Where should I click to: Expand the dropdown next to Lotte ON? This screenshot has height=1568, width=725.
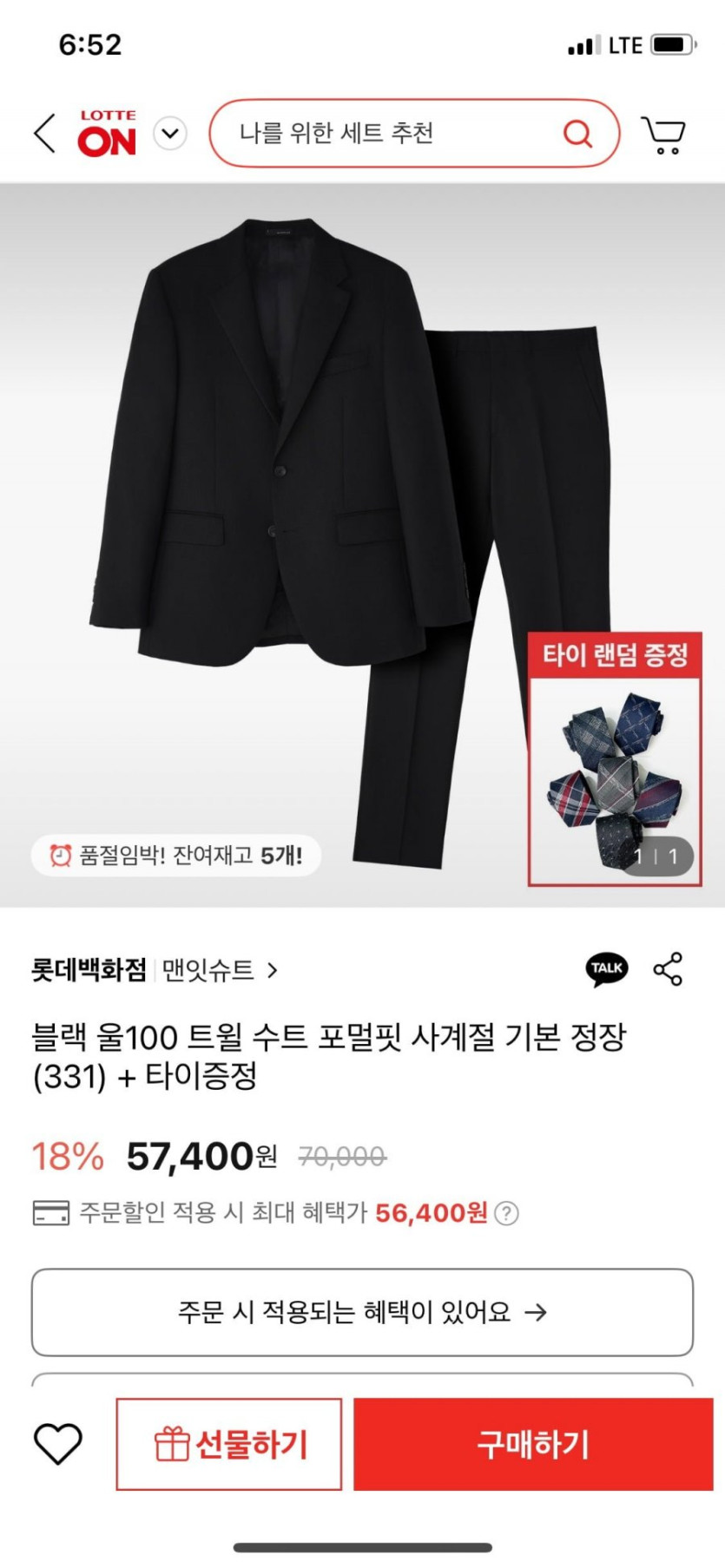point(170,134)
